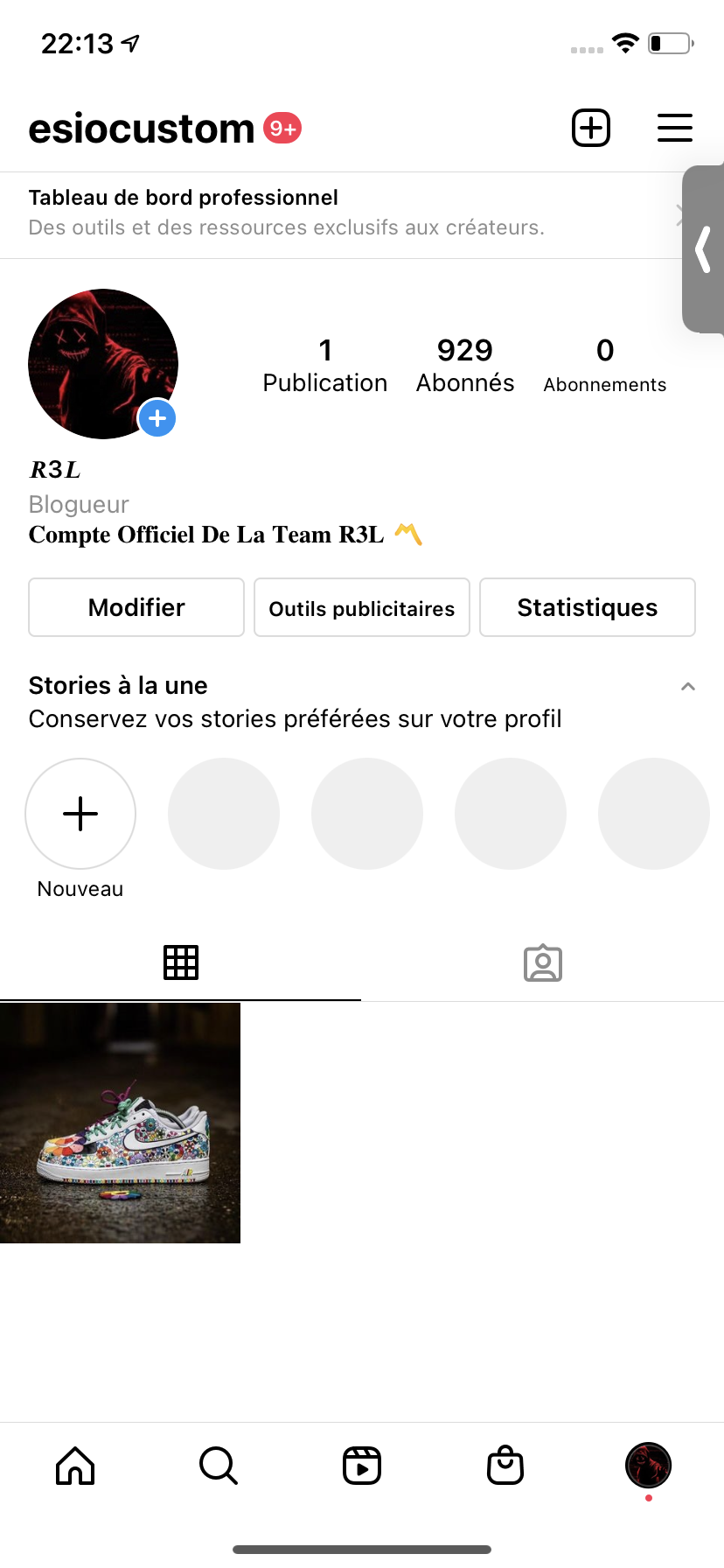Open the Reels tab
The width and height of the screenshot is (724, 1568).
pos(362,1466)
